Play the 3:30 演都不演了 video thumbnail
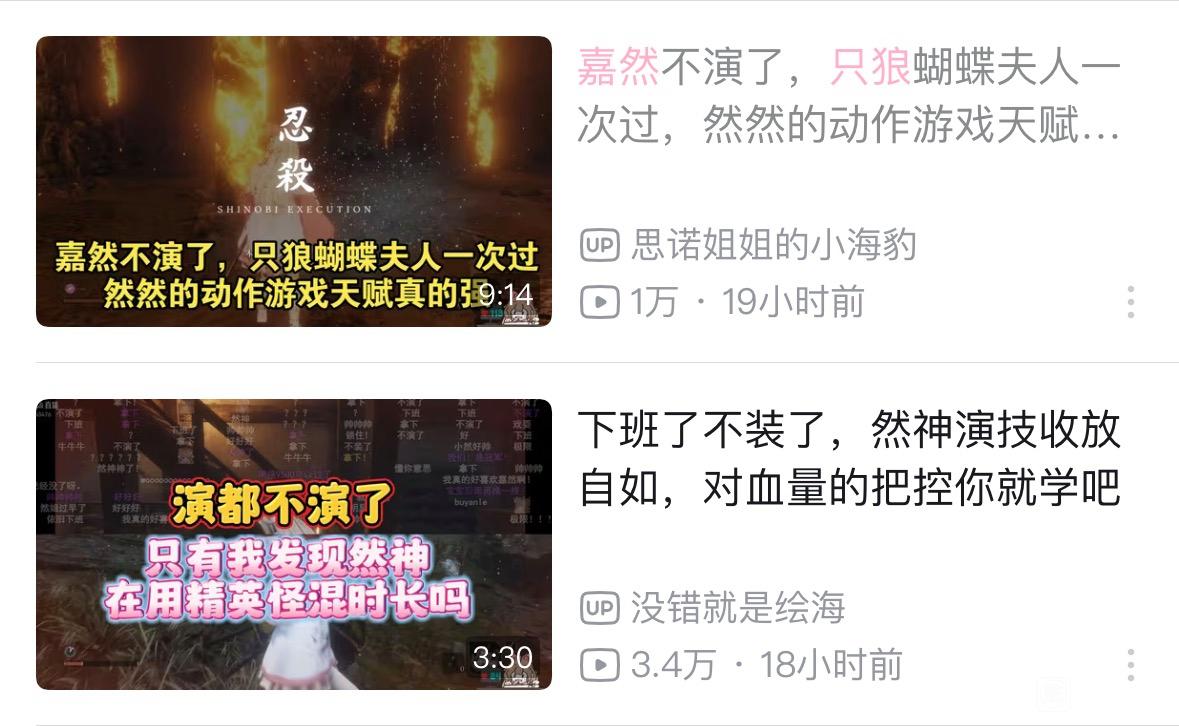 293,544
